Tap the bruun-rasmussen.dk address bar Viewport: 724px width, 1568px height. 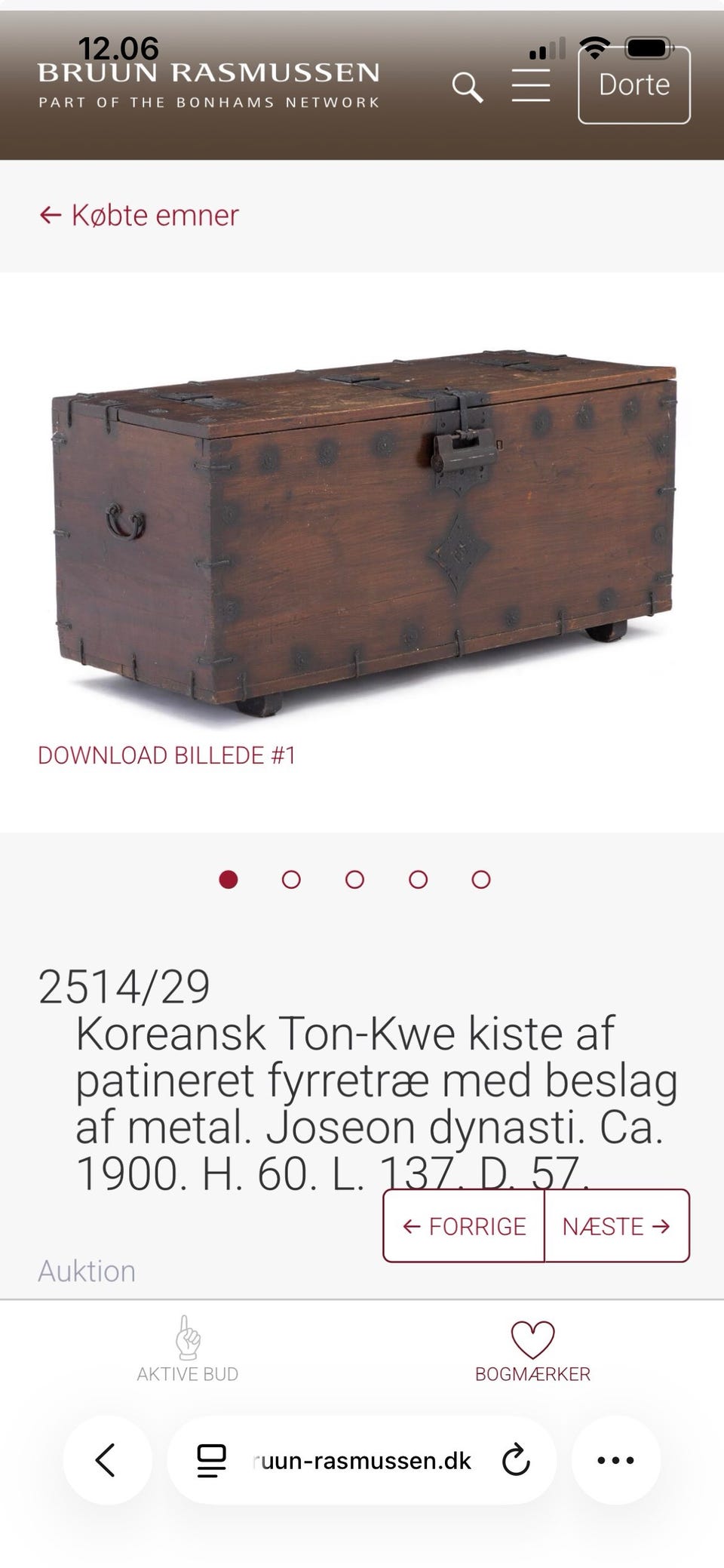pyautogui.click(x=362, y=1460)
